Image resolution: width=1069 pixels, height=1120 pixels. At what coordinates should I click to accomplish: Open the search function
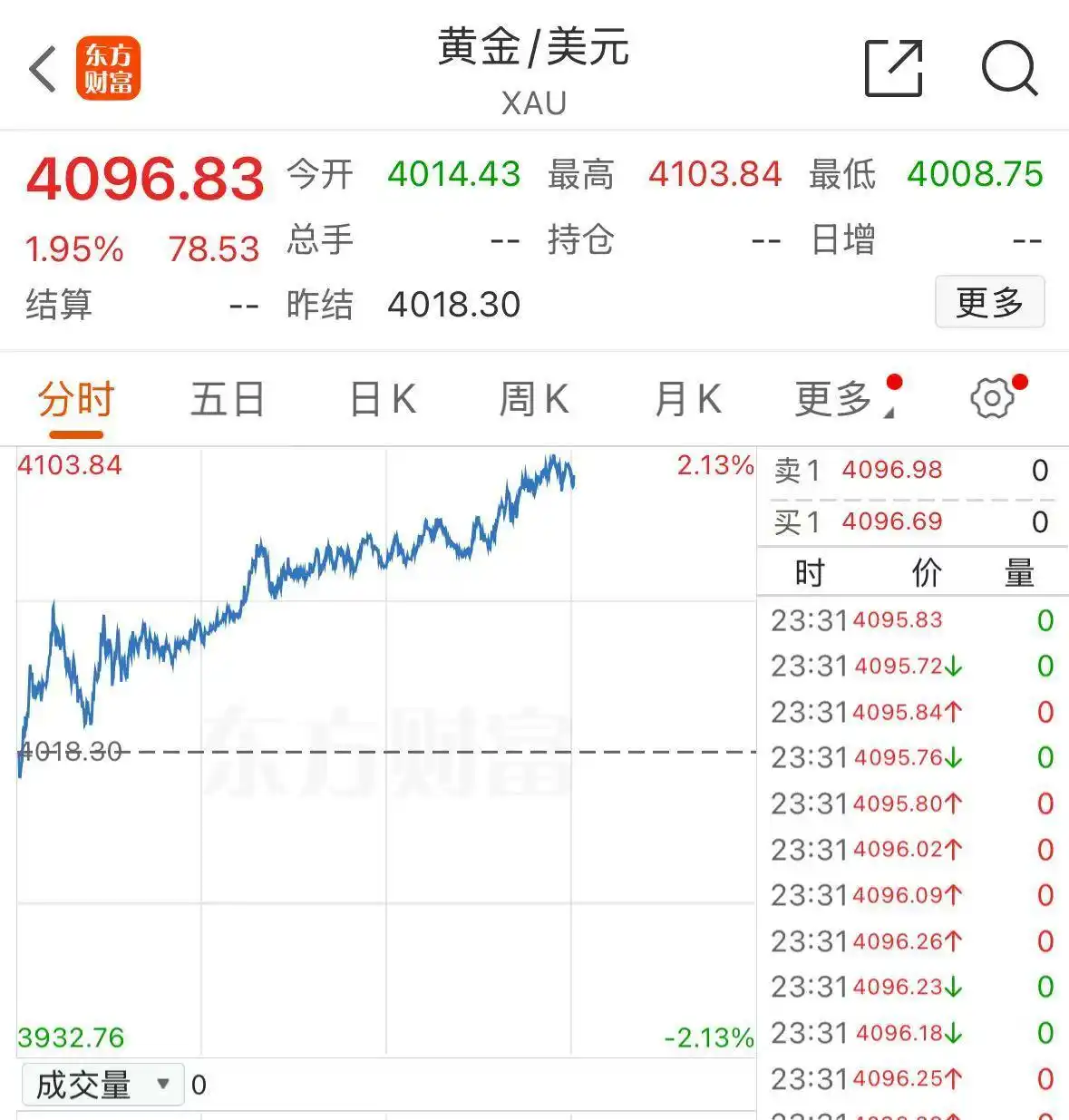(x=1009, y=68)
